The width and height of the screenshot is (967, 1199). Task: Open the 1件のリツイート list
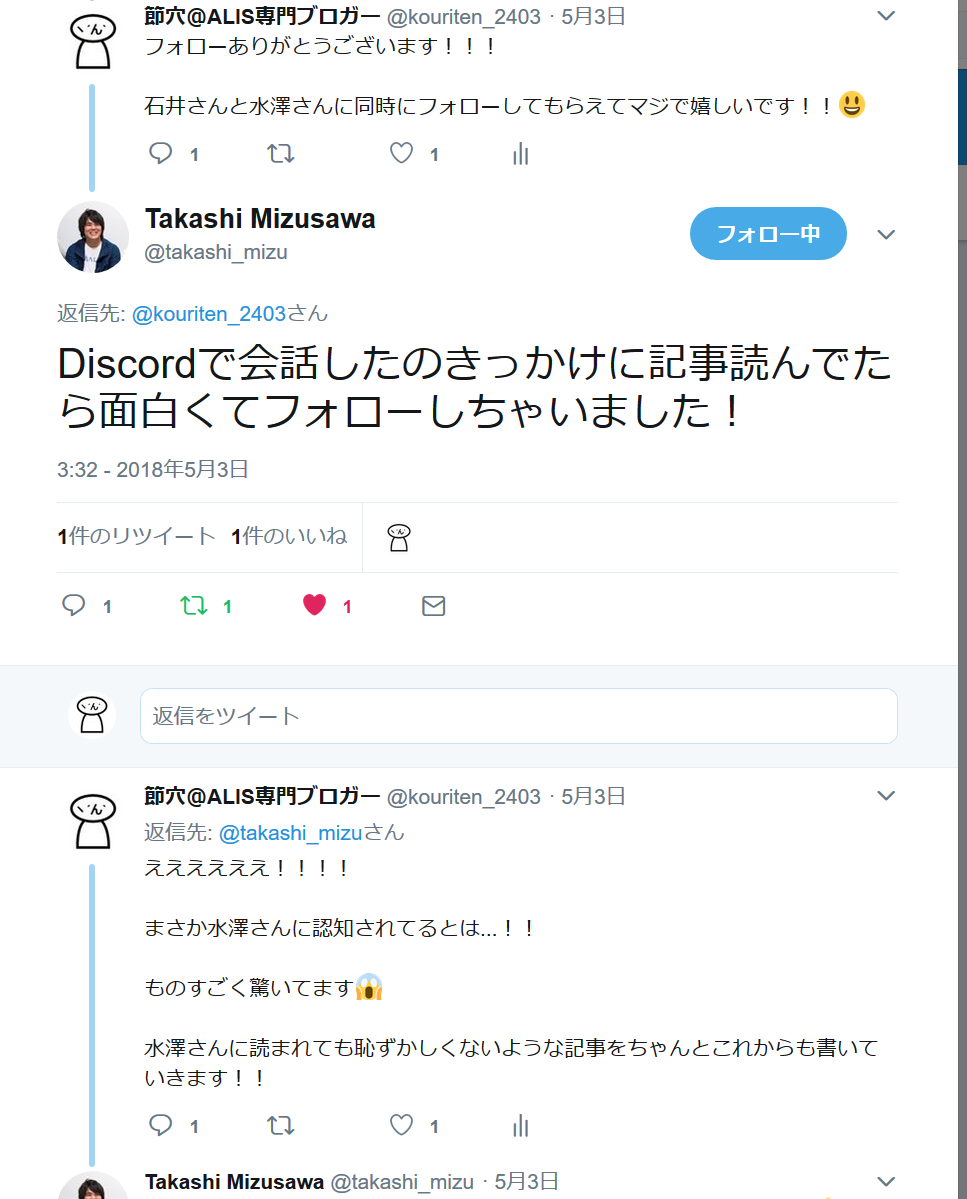(x=137, y=537)
